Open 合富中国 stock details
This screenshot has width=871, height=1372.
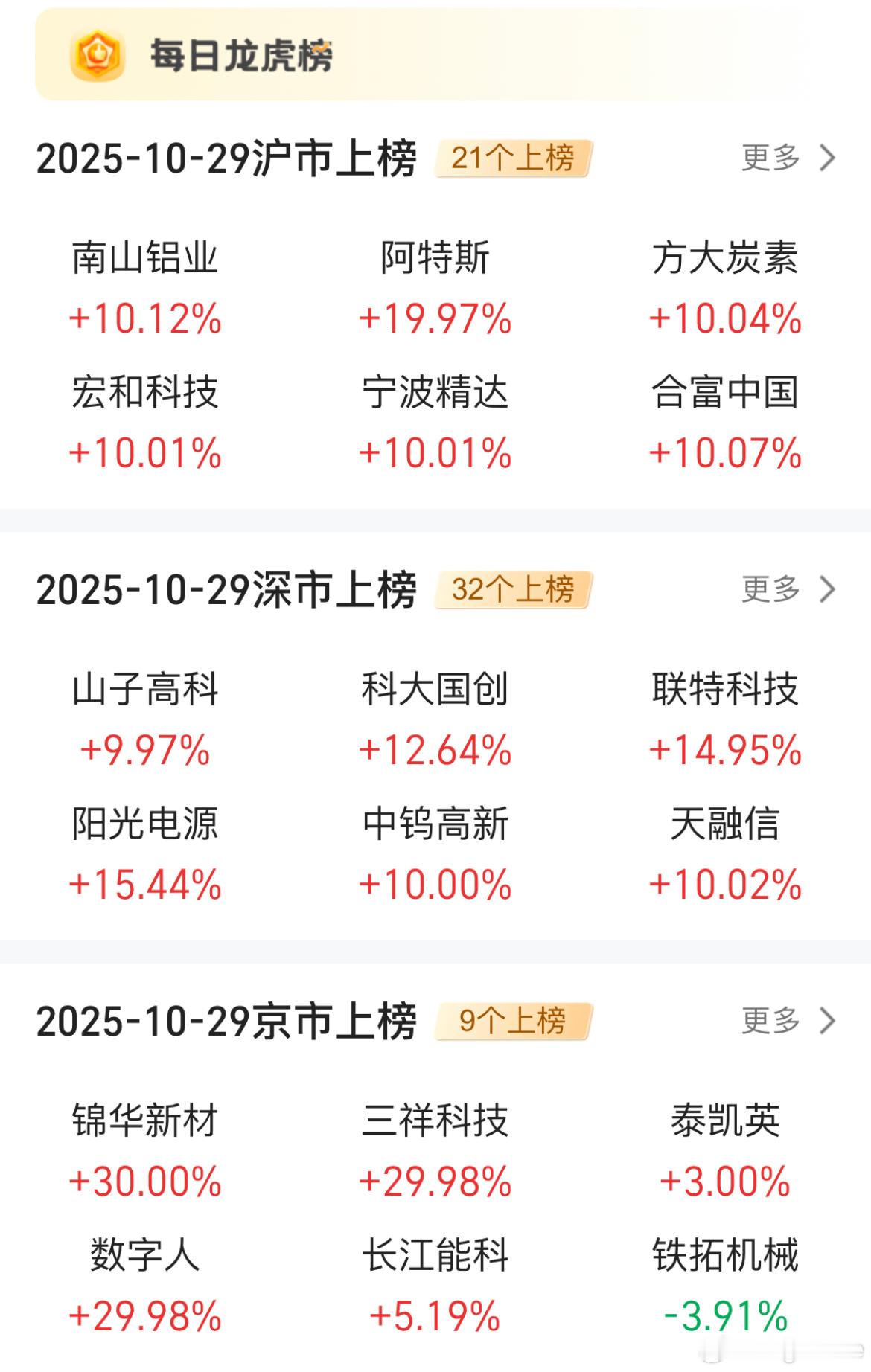[x=726, y=423]
